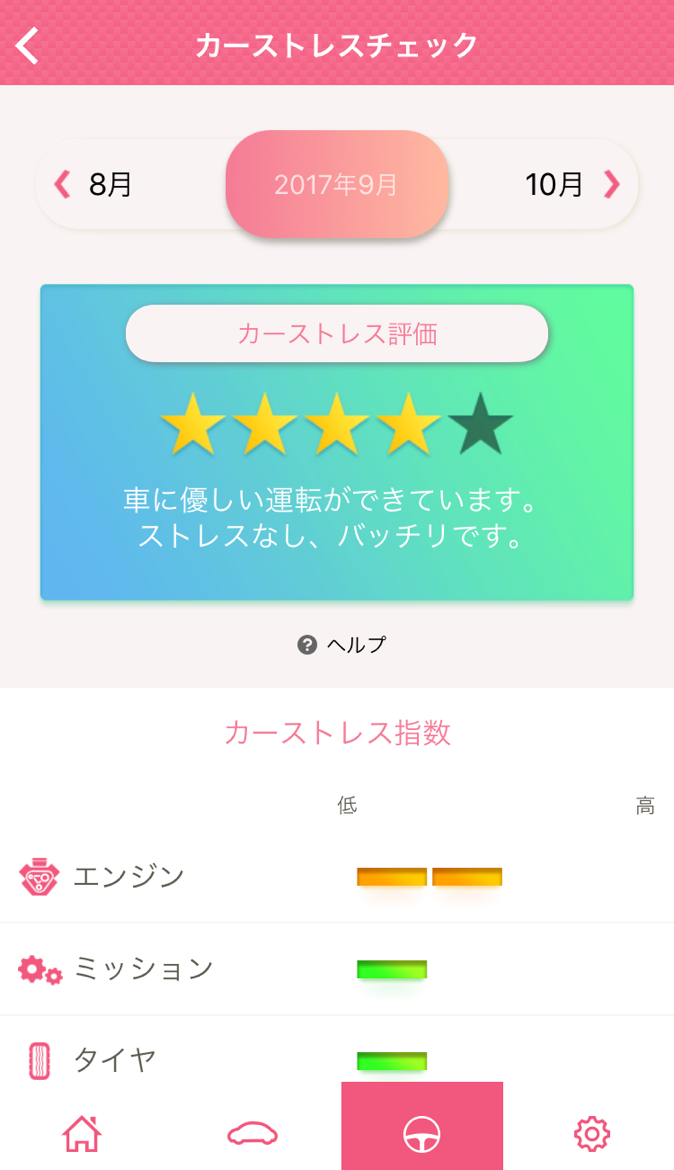Switch to the car tab
Image resolution: width=674 pixels, height=1170 pixels.
pos(252,1133)
